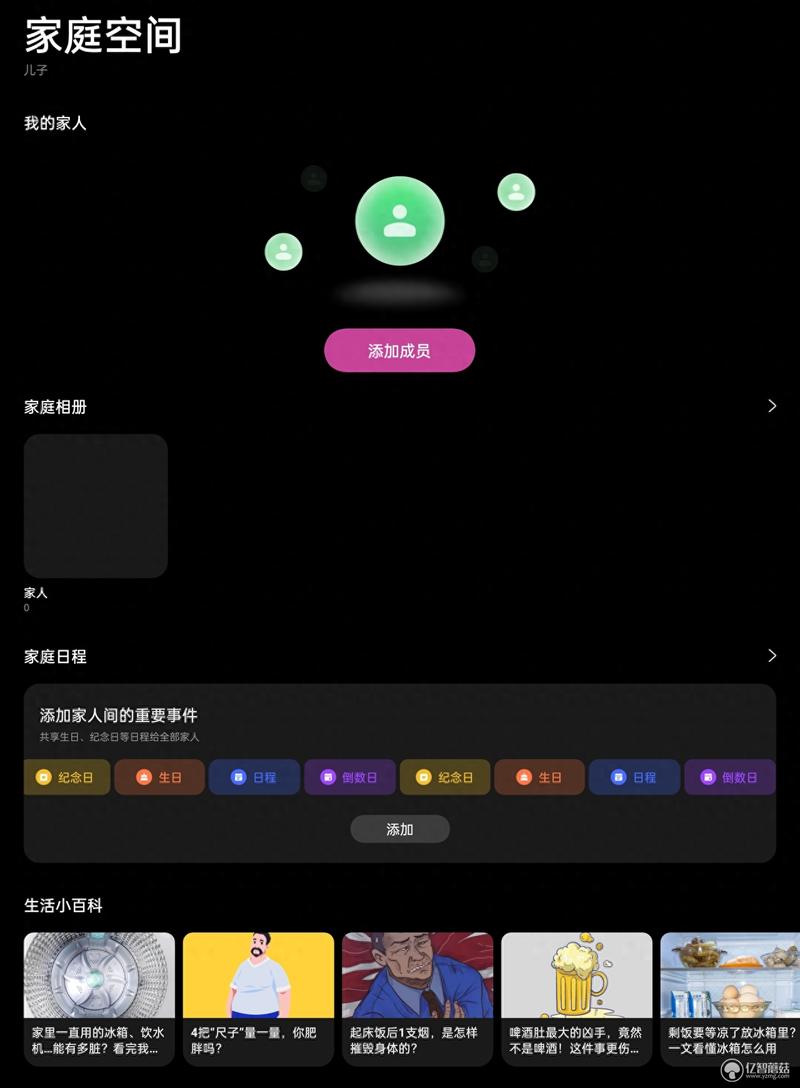This screenshot has height=1088, width=800.
Task: Open the 家人 album thumbnail
Action: 96,506
